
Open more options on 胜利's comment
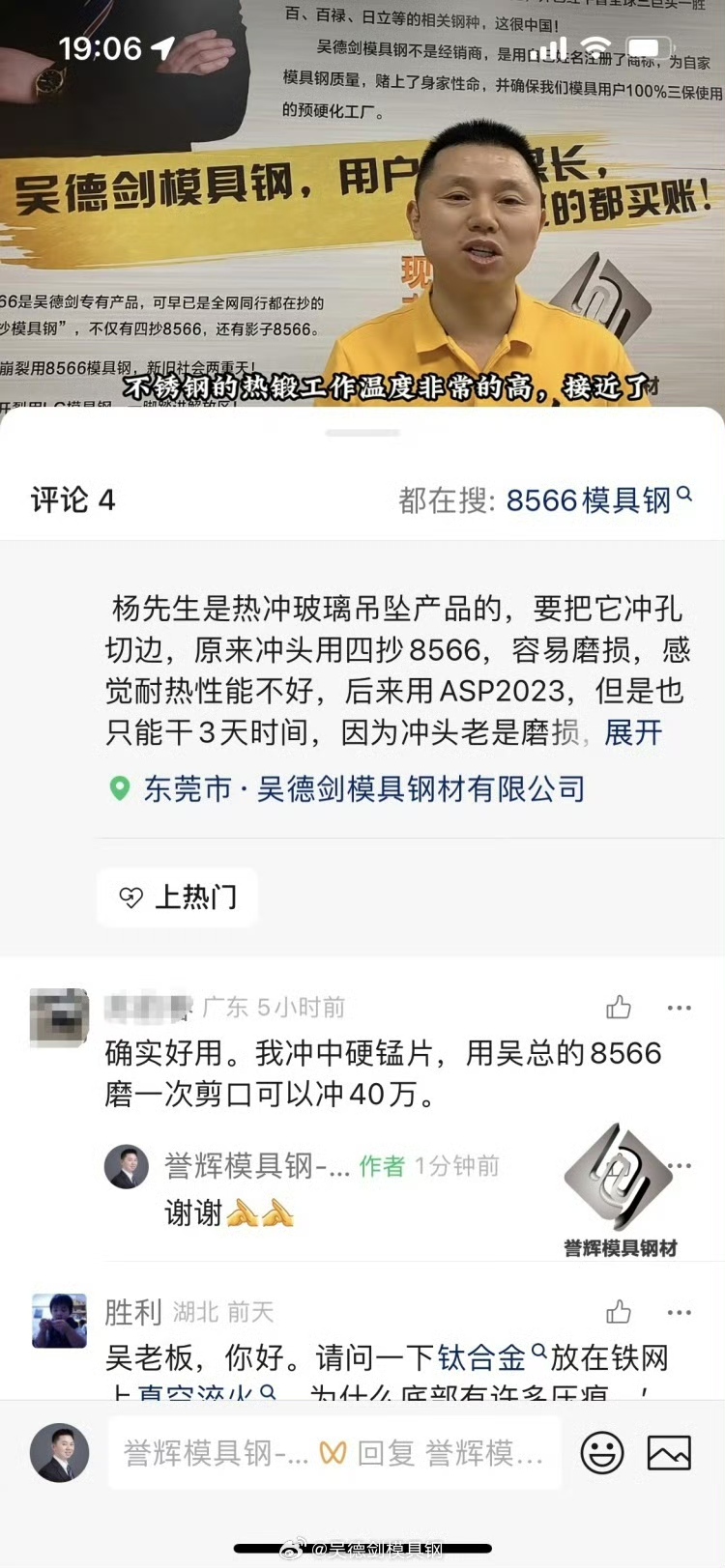[680, 1312]
